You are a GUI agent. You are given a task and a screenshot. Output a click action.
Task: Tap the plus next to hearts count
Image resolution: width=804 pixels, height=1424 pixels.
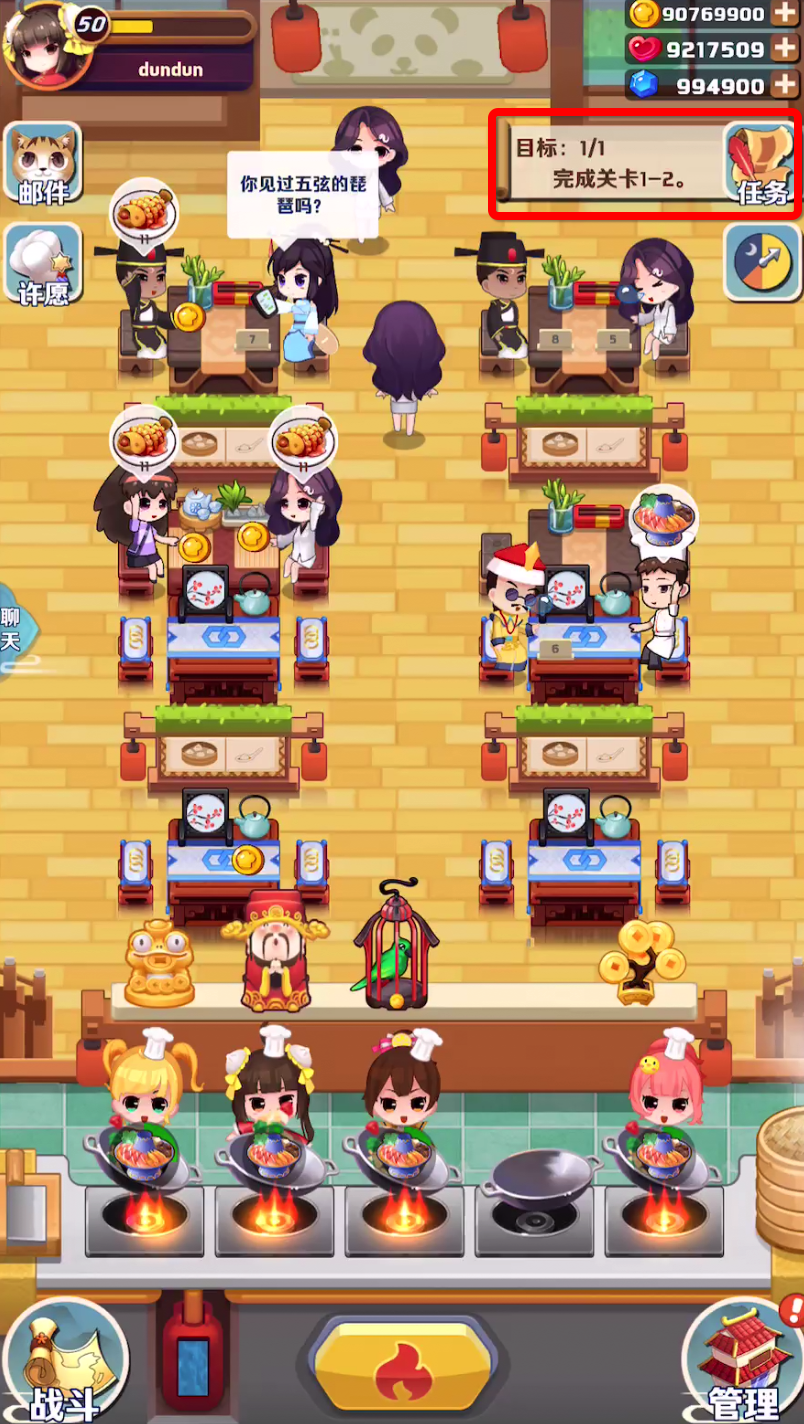(785, 49)
